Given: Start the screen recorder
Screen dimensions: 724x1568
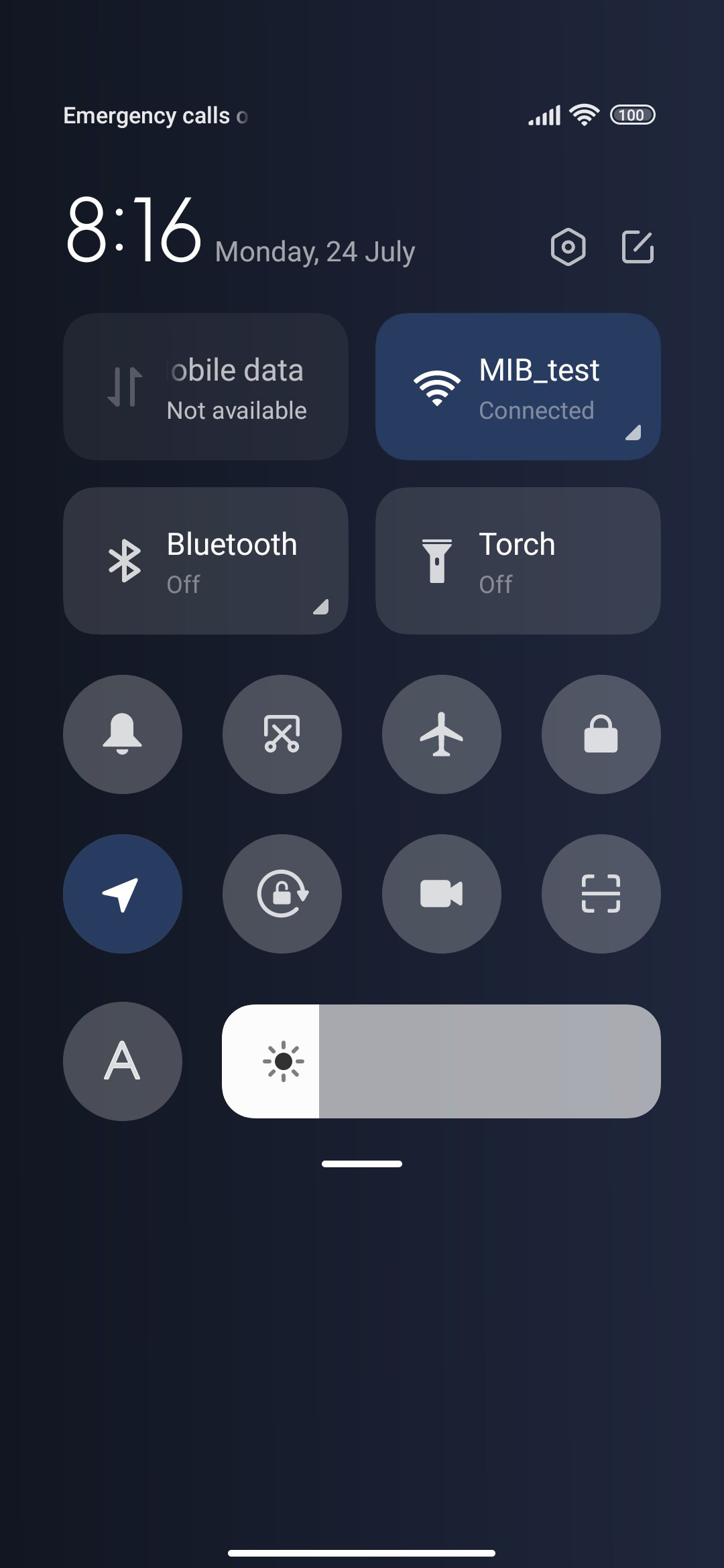Looking at the screenshot, I should click(x=442, y=894).
